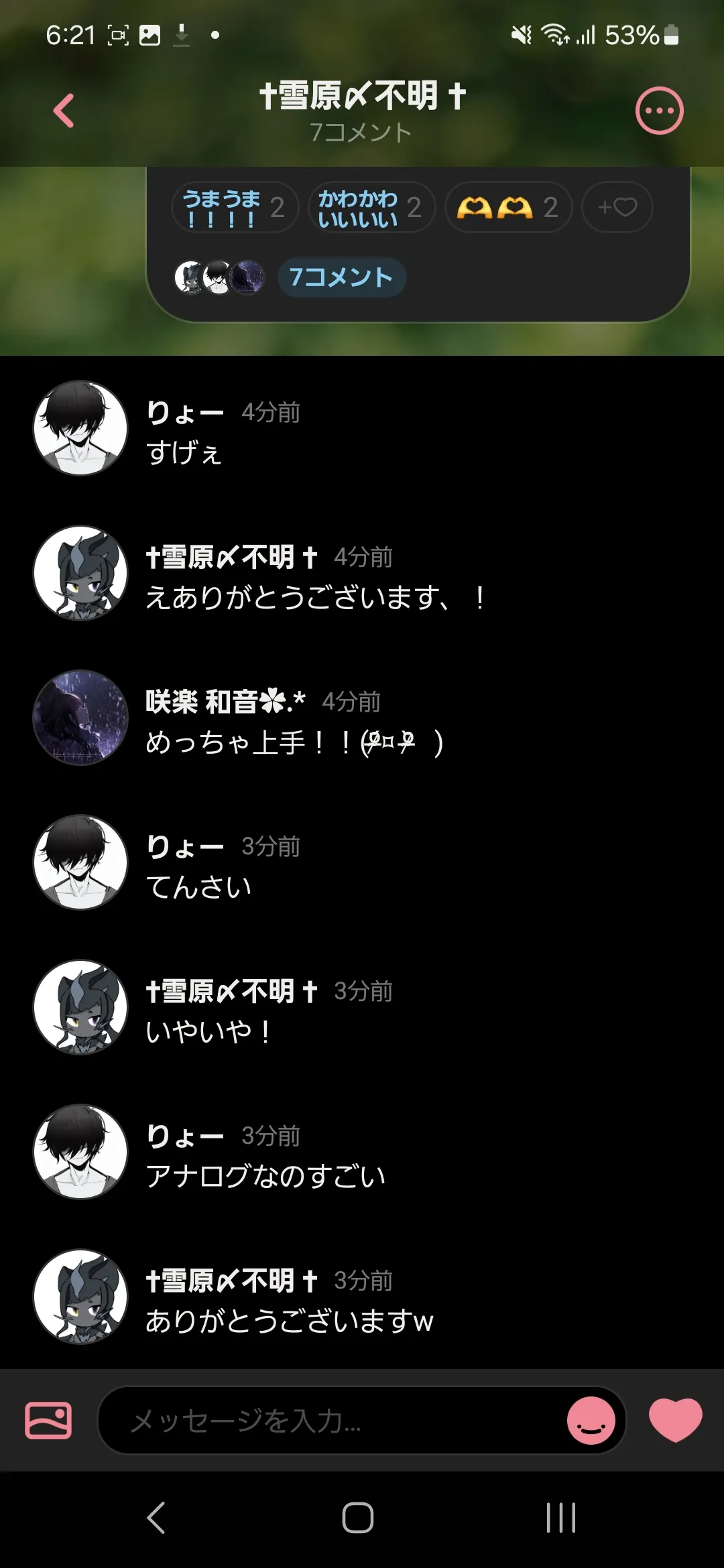Attach an image to the message

[48, 1420]
